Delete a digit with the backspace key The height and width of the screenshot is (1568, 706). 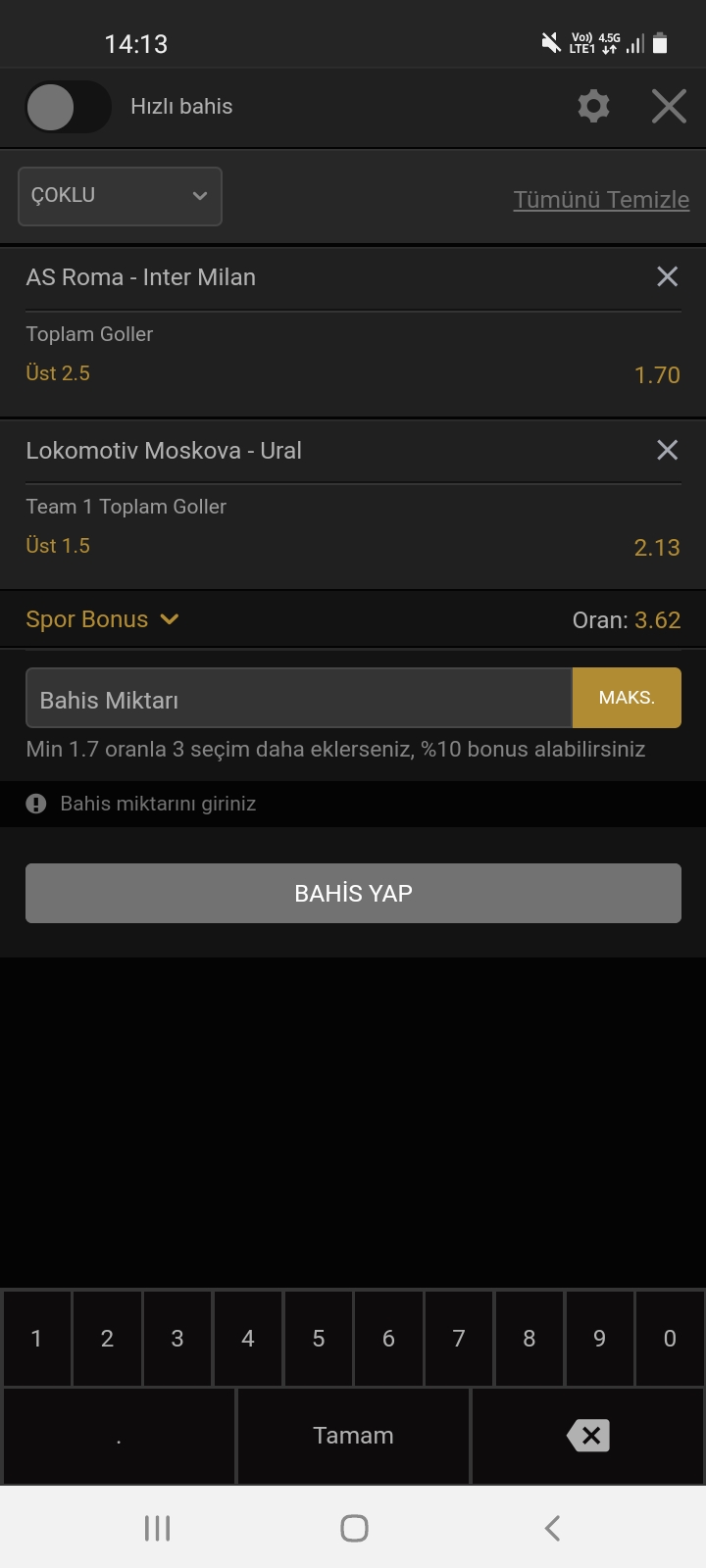[x=587, y=1437]
